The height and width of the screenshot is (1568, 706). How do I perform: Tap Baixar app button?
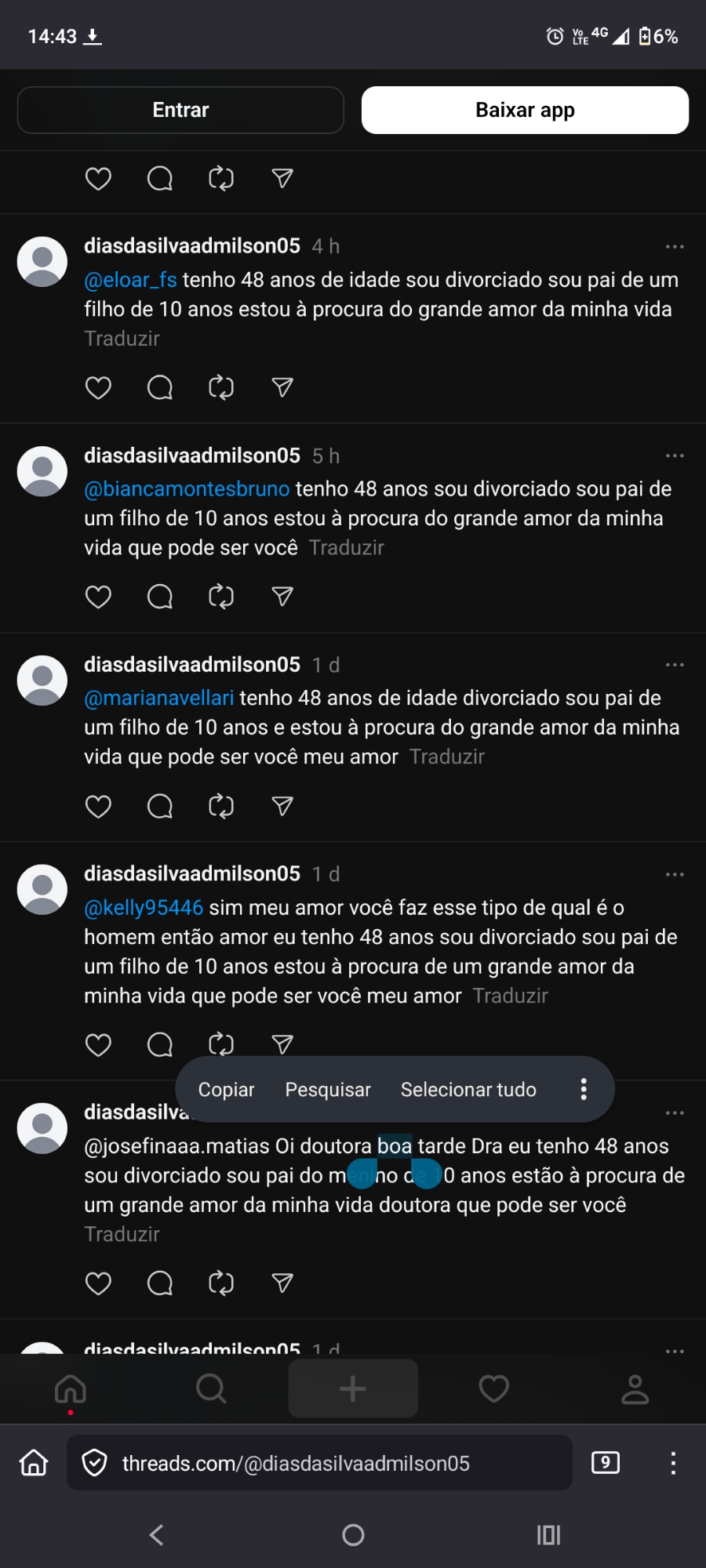[x=525, y=110]
